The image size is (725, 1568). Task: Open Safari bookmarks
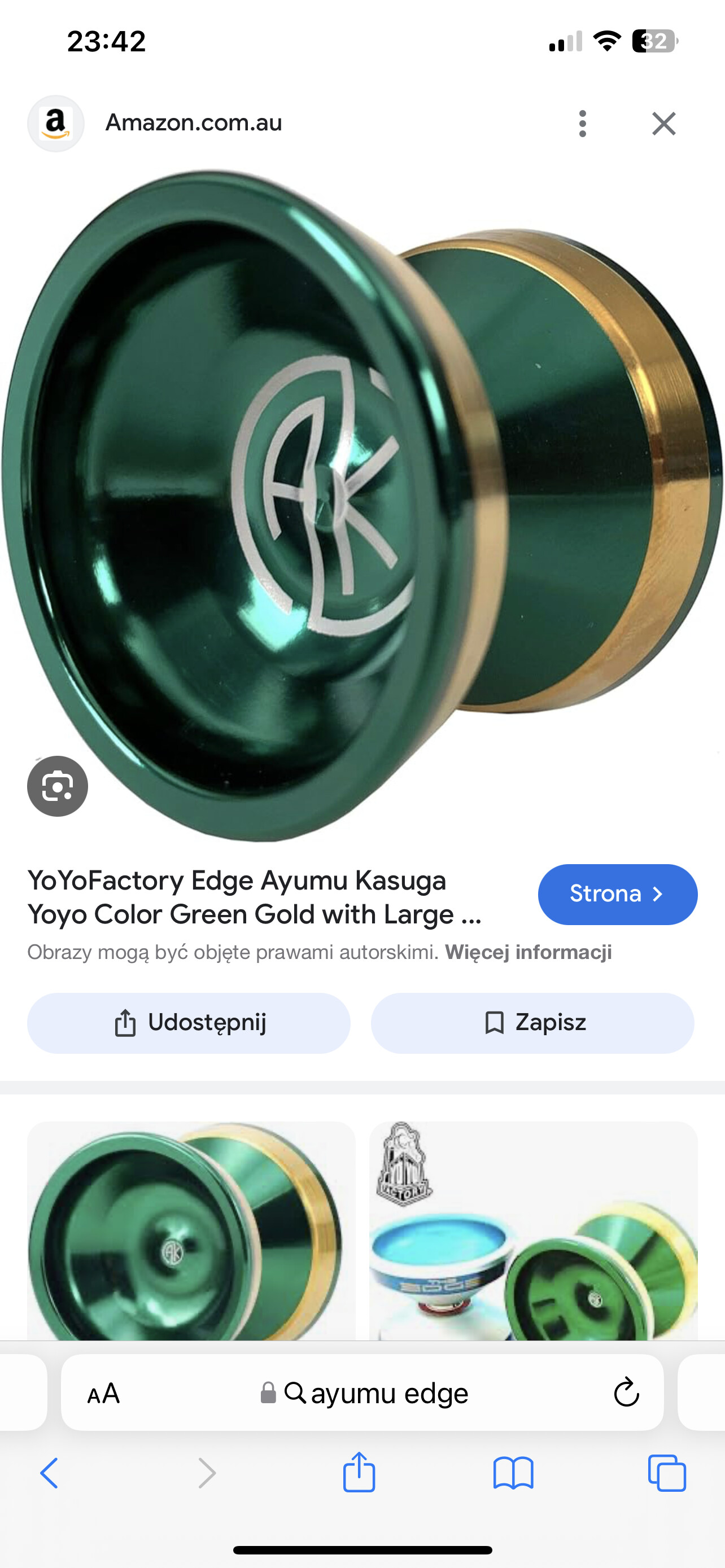tap(513, 1474)
